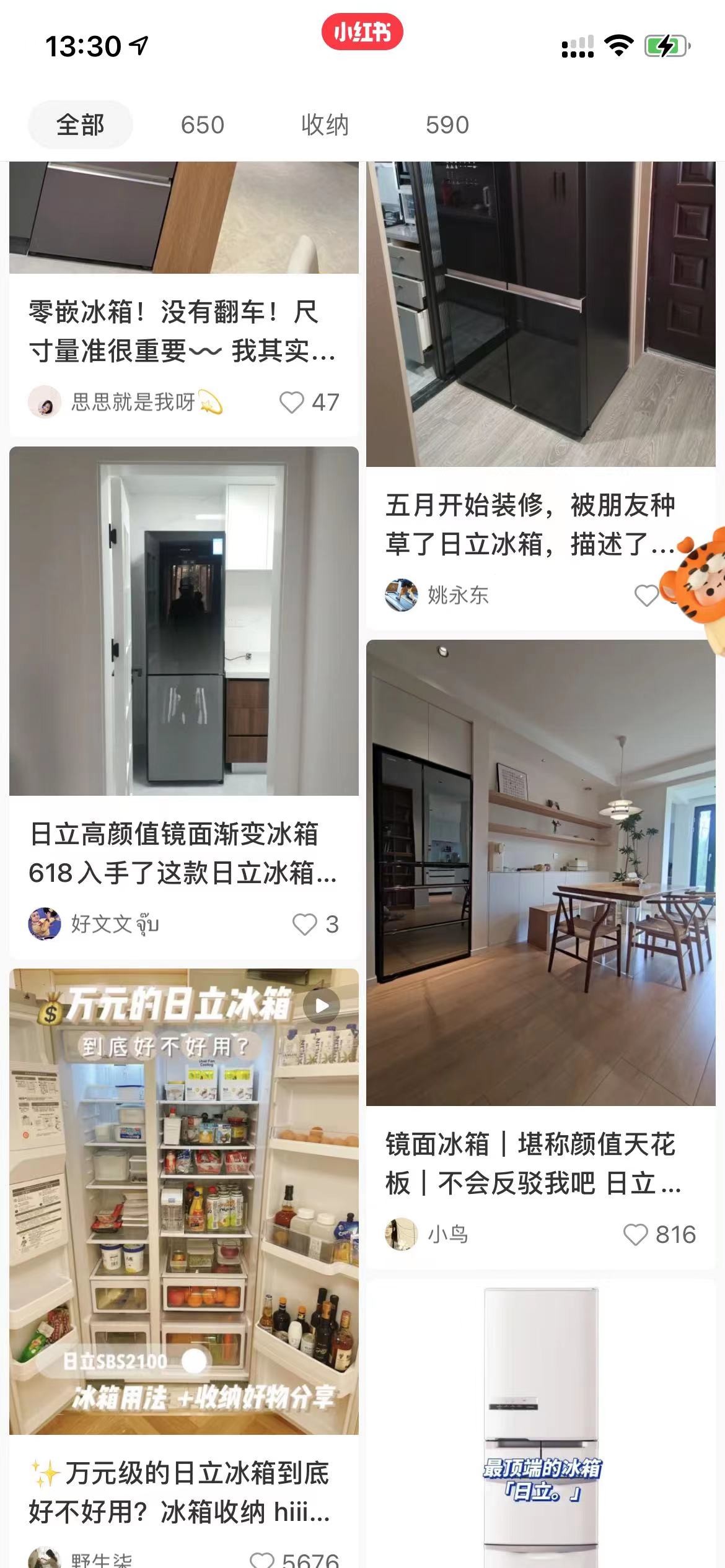Open the 零嵌冰箱 post by 思思就是我呀
Screen dimensions: 725x1568
click(x=183, y=331)
